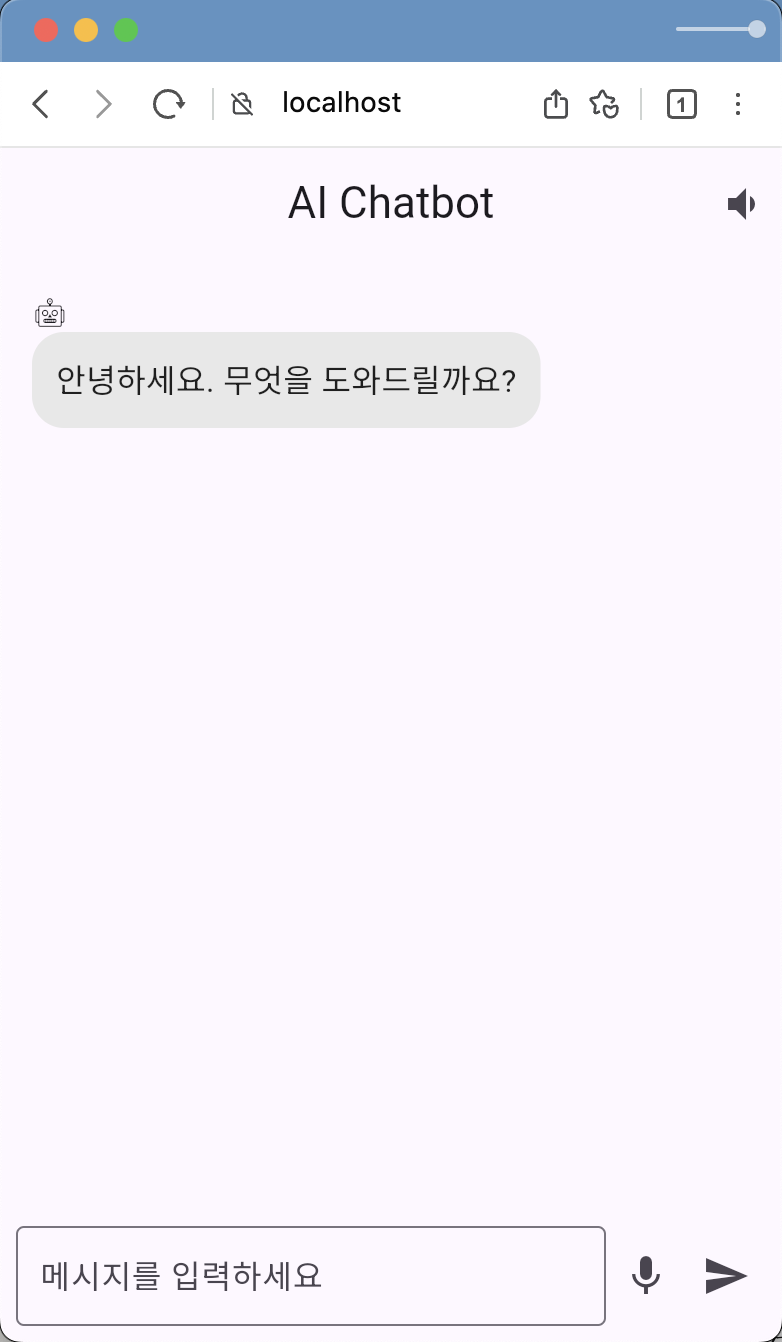Image resolution: width=782 pixels, height=1342 pixels.
Task: Tap the speaker volume icon
Action: pyautogui.click(x=741, y=205)
